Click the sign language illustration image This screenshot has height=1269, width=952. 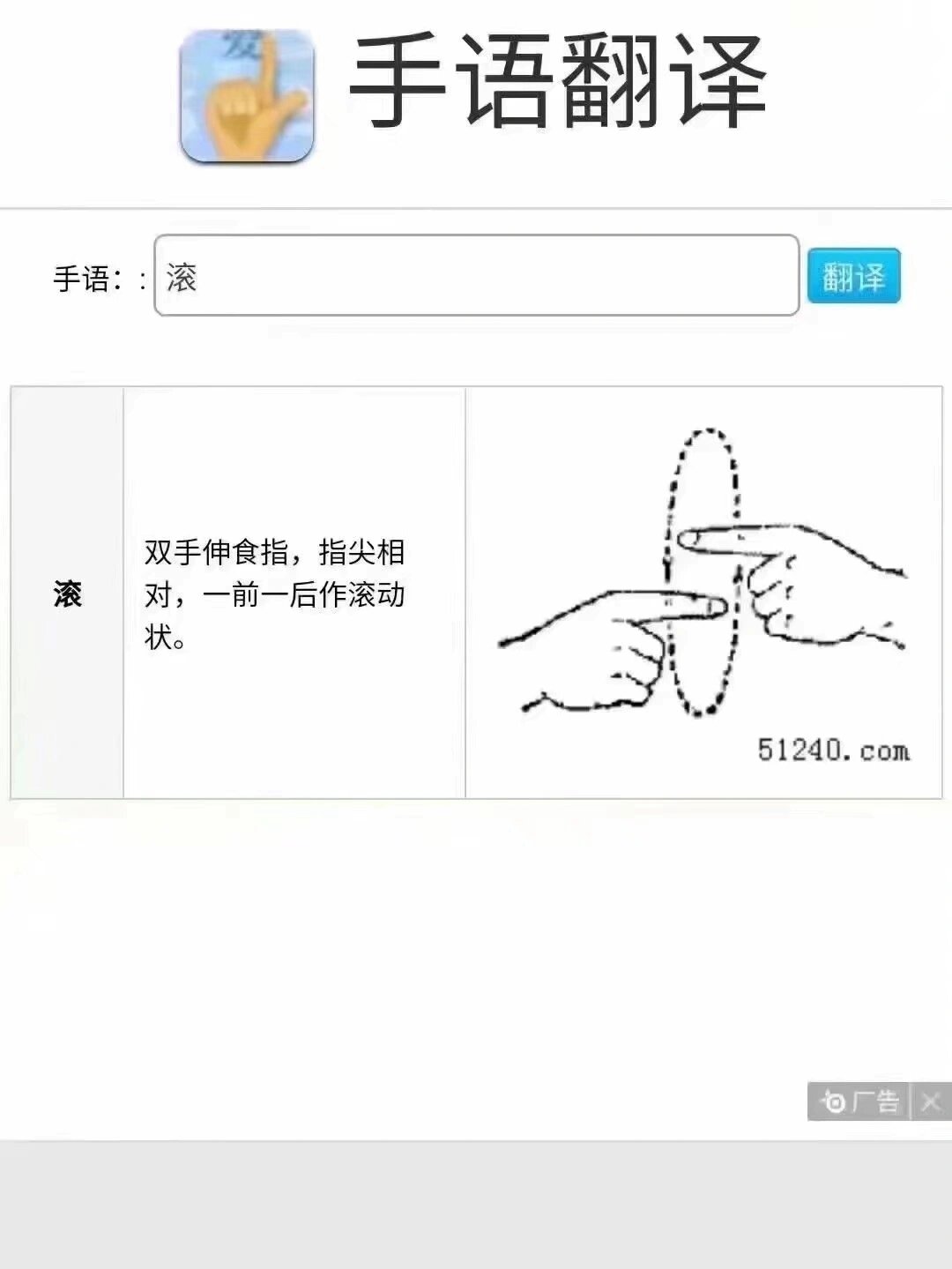tap(705, 591)
